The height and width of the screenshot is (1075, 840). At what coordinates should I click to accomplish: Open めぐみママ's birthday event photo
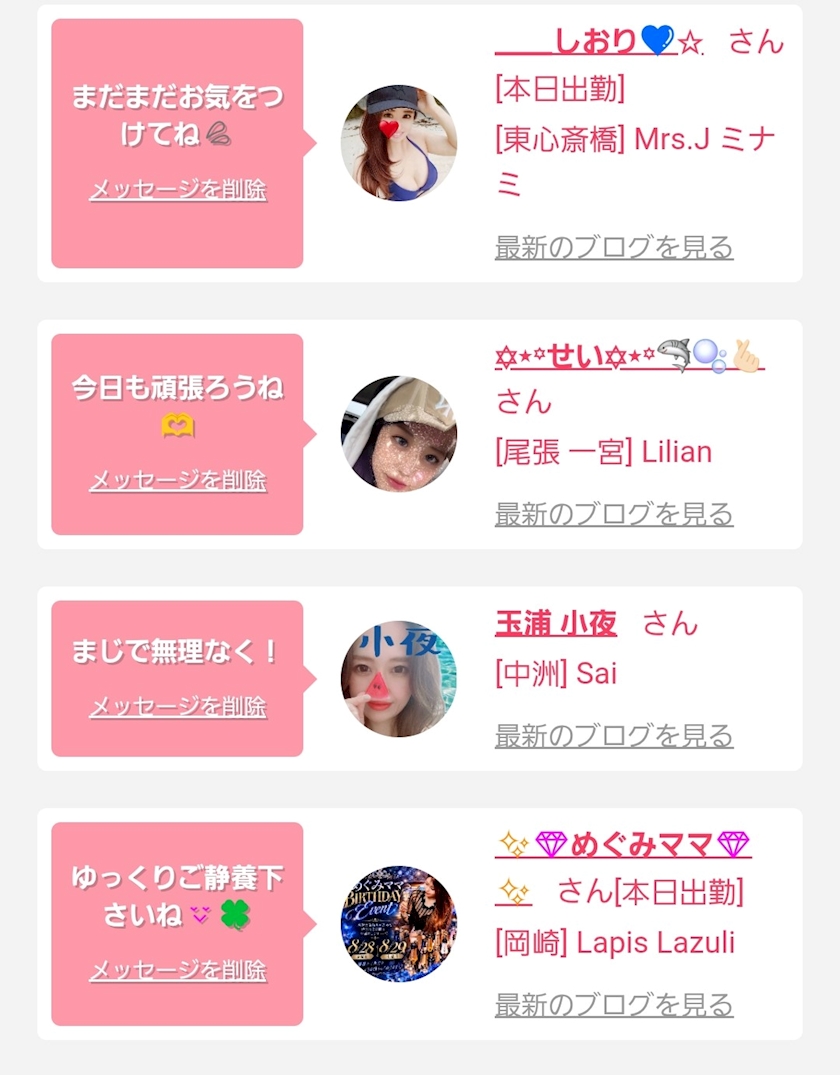click(x=399, y=923)
